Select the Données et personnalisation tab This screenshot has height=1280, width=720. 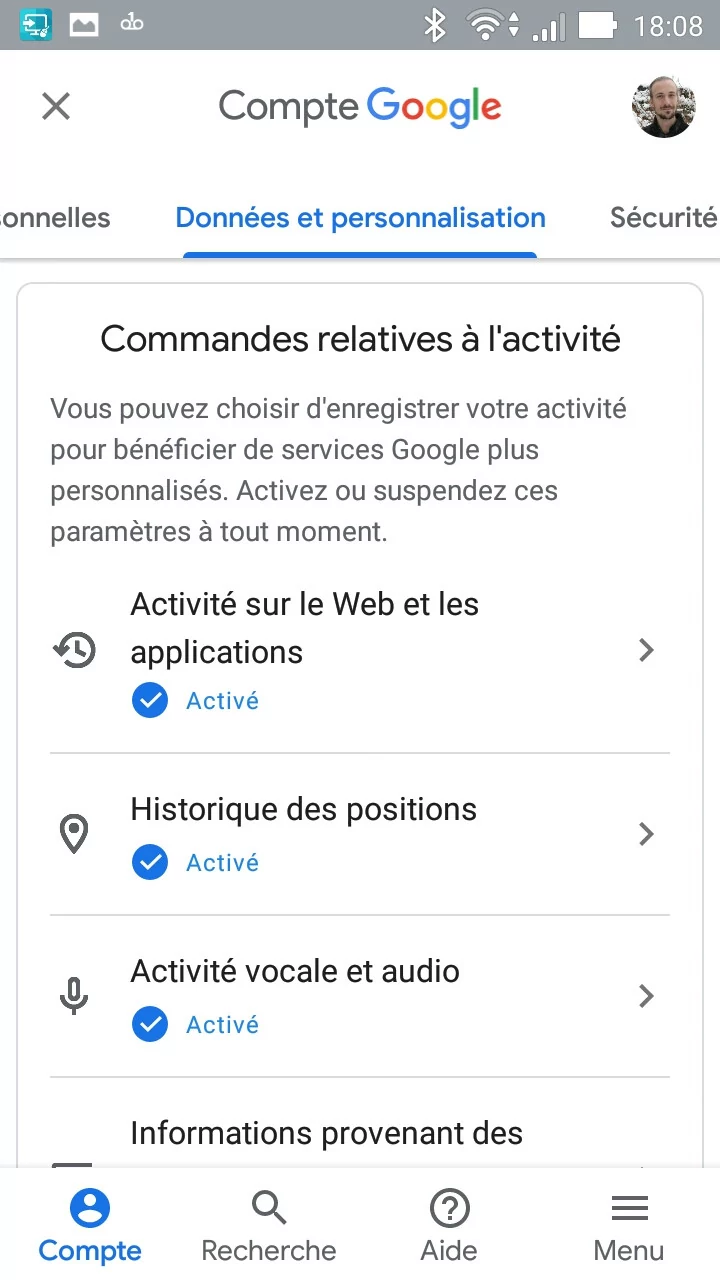click(x=360, y=217)
